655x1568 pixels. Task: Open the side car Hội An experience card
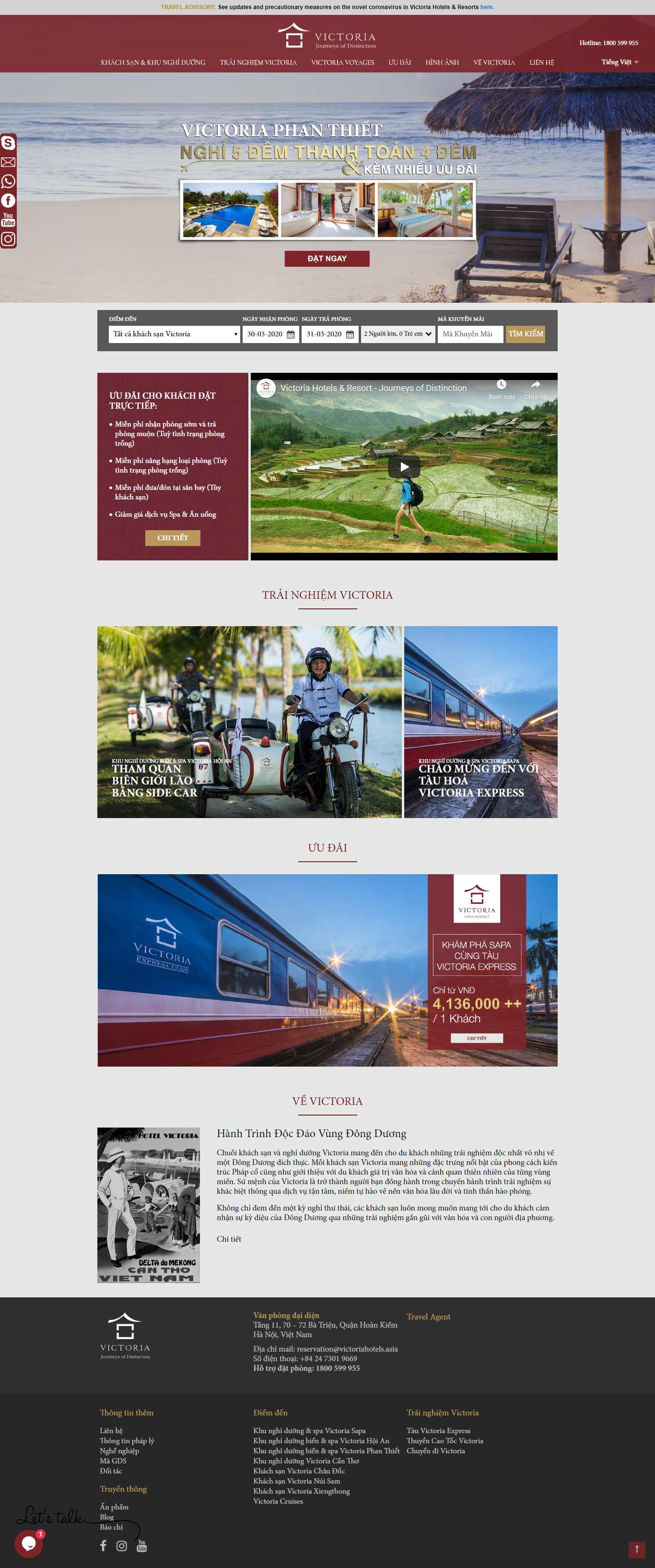(x=249, y=721)
